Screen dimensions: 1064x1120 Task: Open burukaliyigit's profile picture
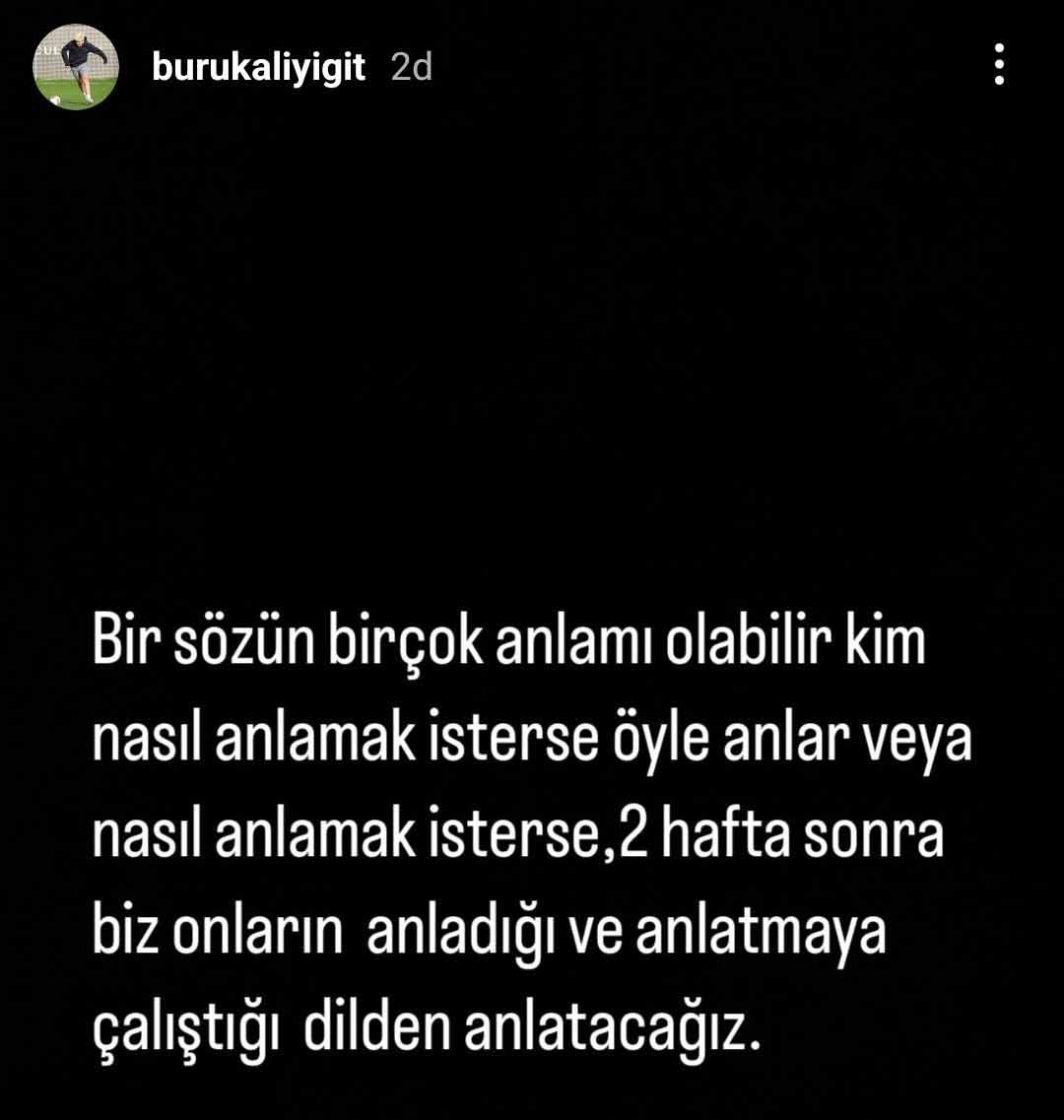pyautogui.click(x=76, y=67)
